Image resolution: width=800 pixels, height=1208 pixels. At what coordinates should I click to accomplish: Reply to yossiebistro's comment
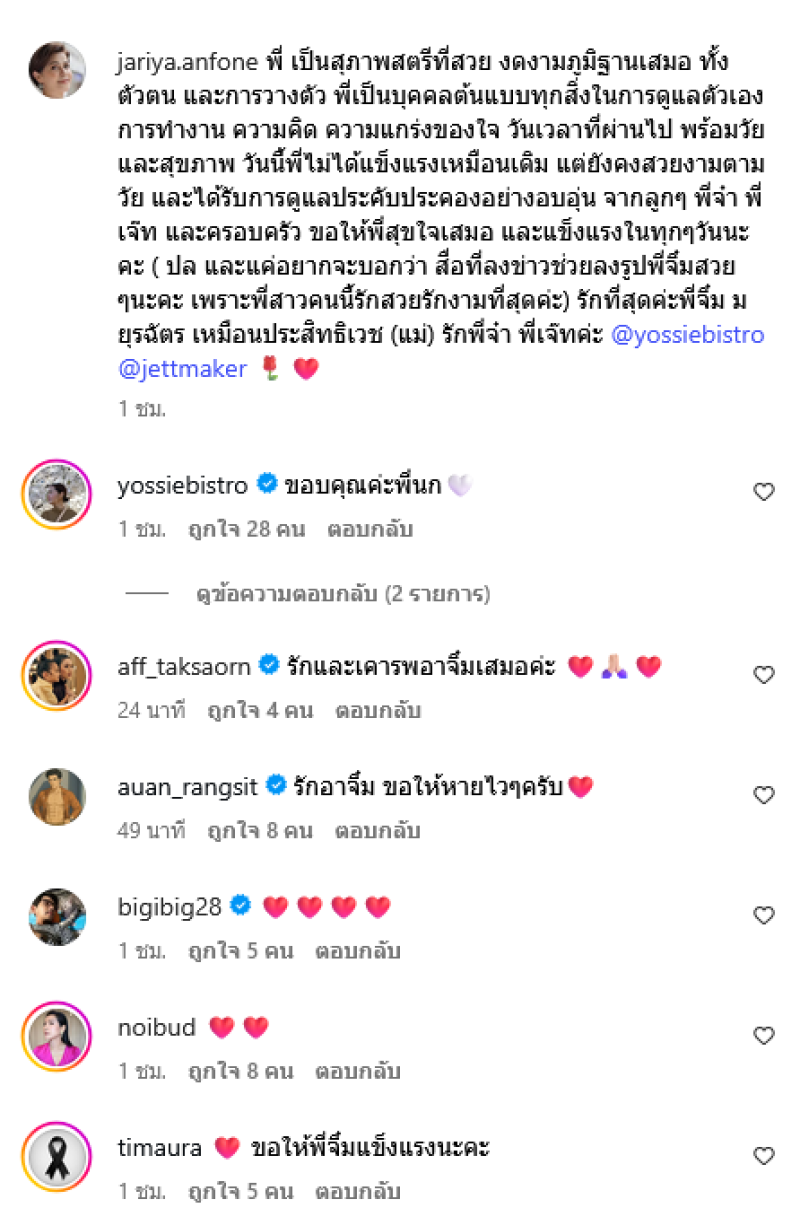click(370, 530)
